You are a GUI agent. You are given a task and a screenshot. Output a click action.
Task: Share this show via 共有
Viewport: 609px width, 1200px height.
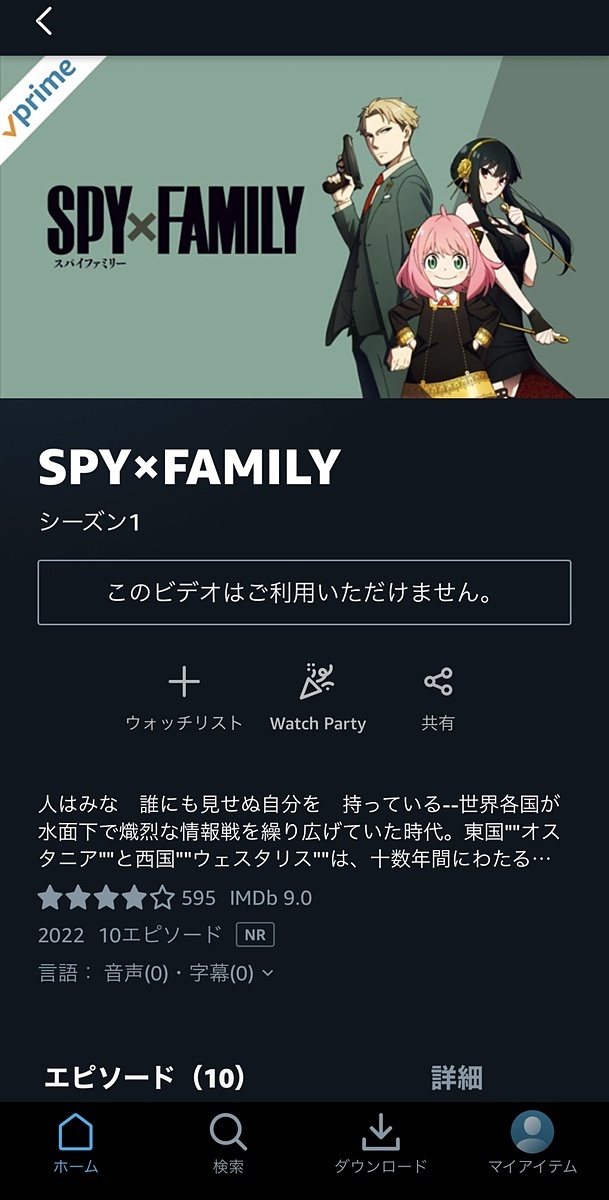click(x=438, y=697)
